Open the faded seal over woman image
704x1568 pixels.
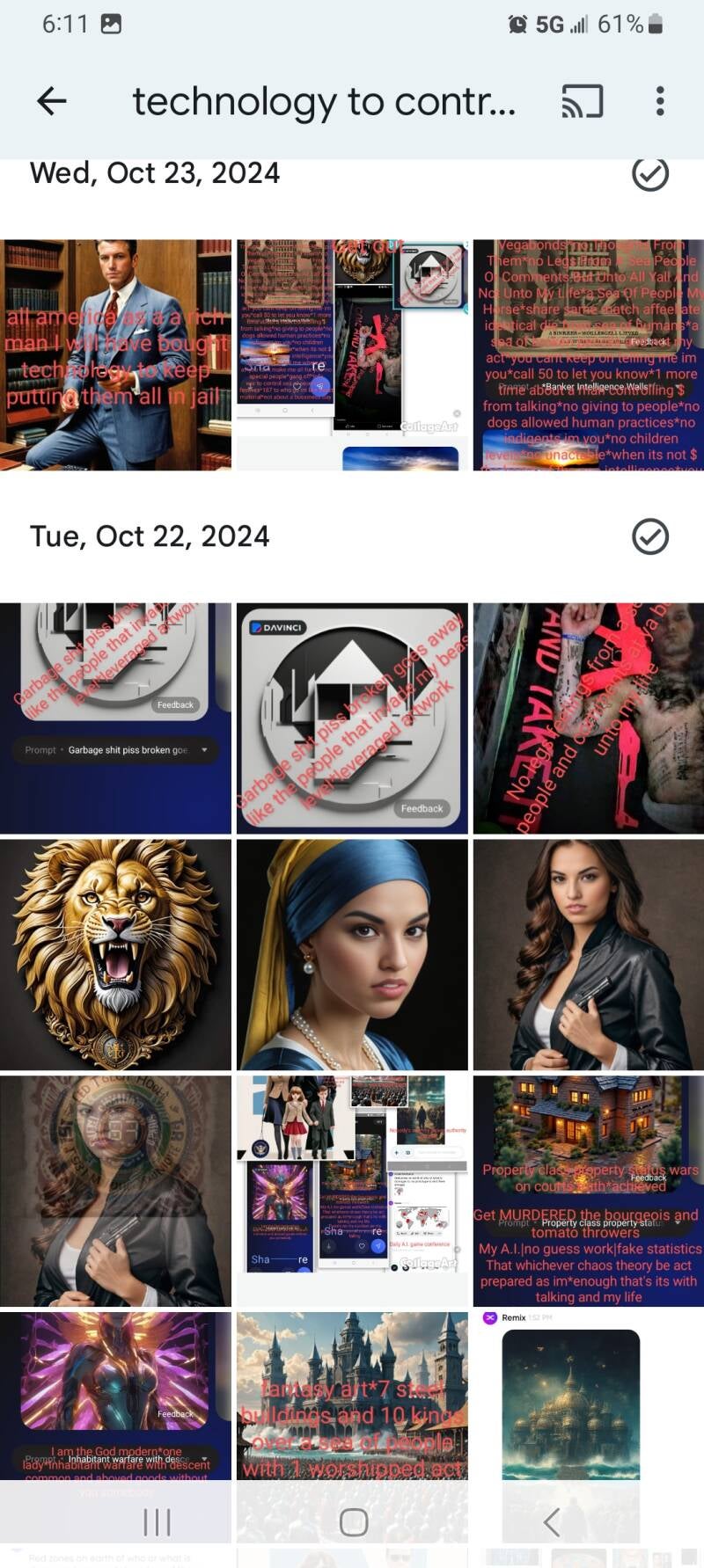point(115,1190)
